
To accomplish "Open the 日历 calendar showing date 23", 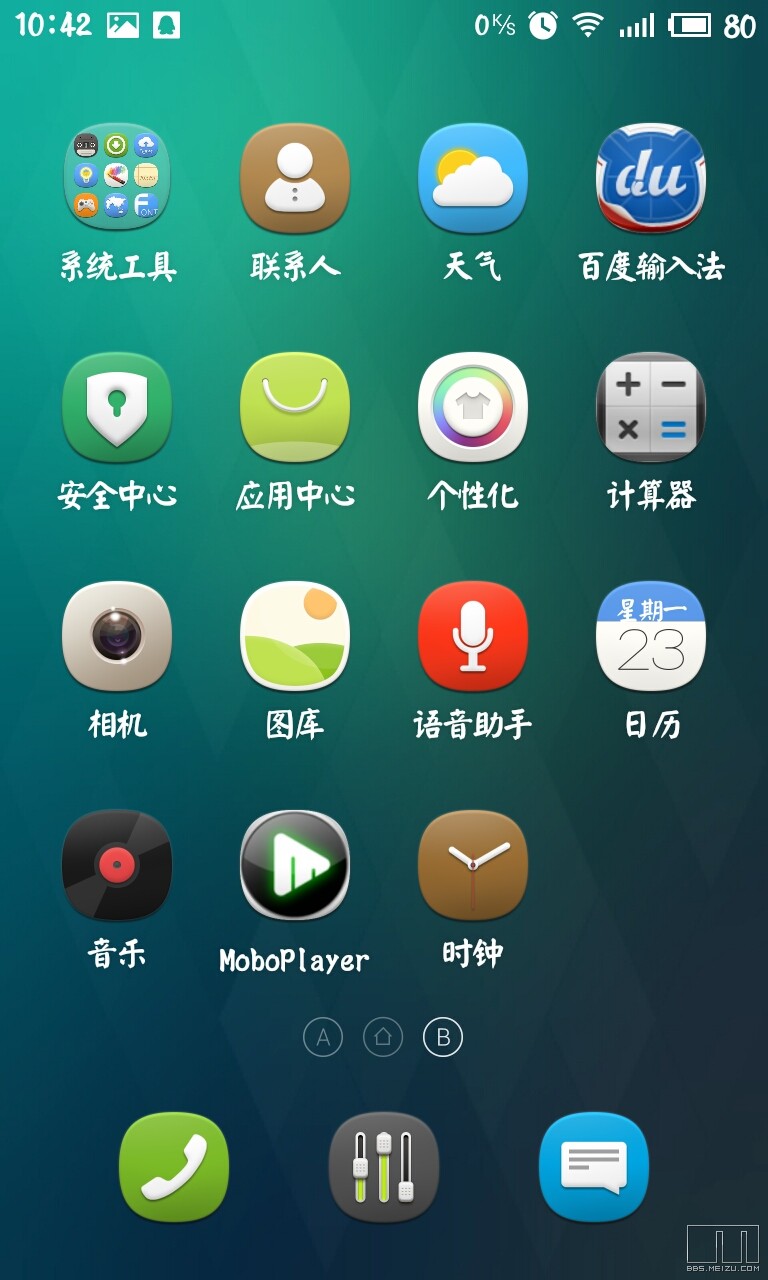I will (x=651, y=636).
